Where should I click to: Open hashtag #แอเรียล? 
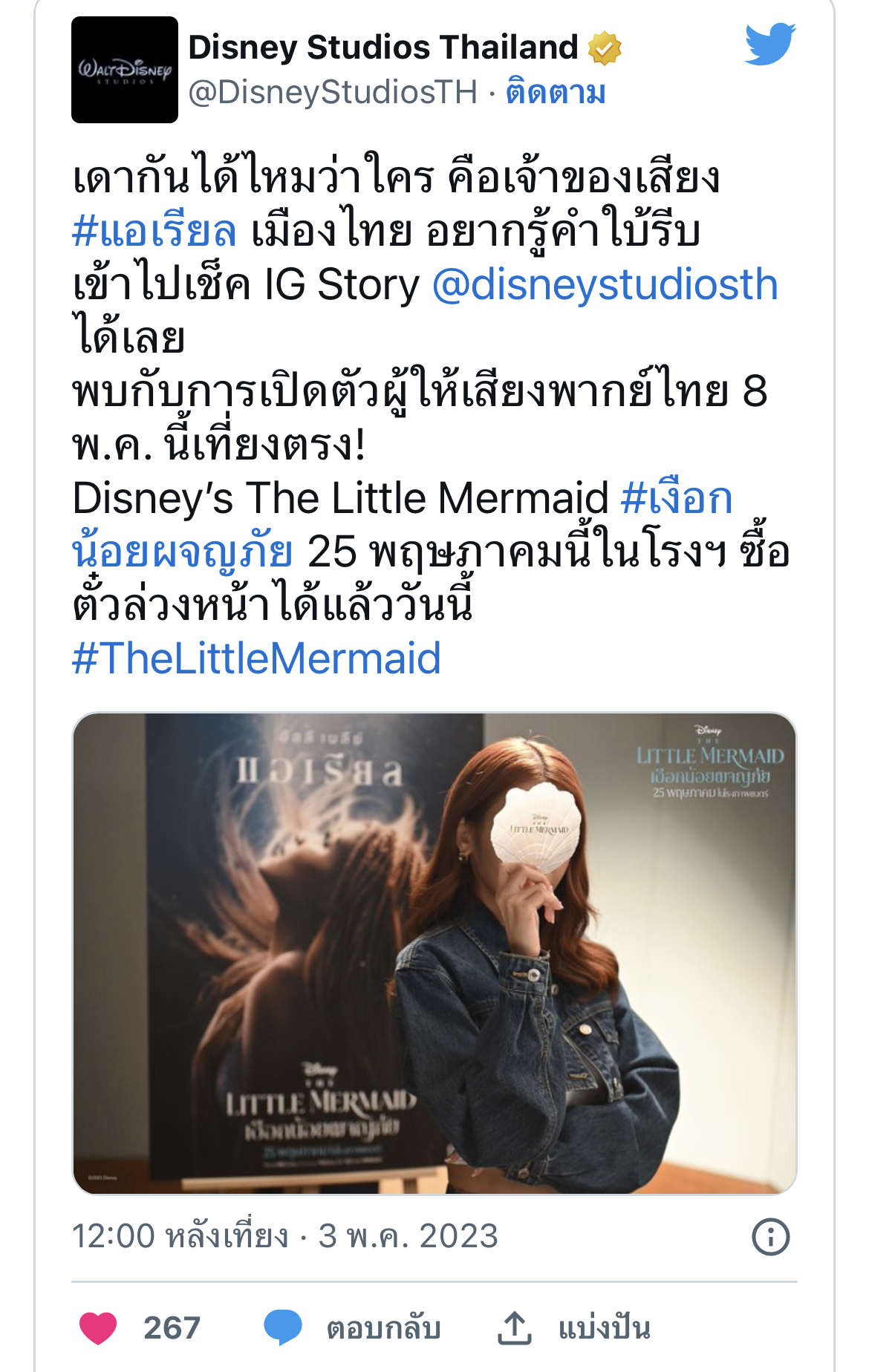[154, 231]
